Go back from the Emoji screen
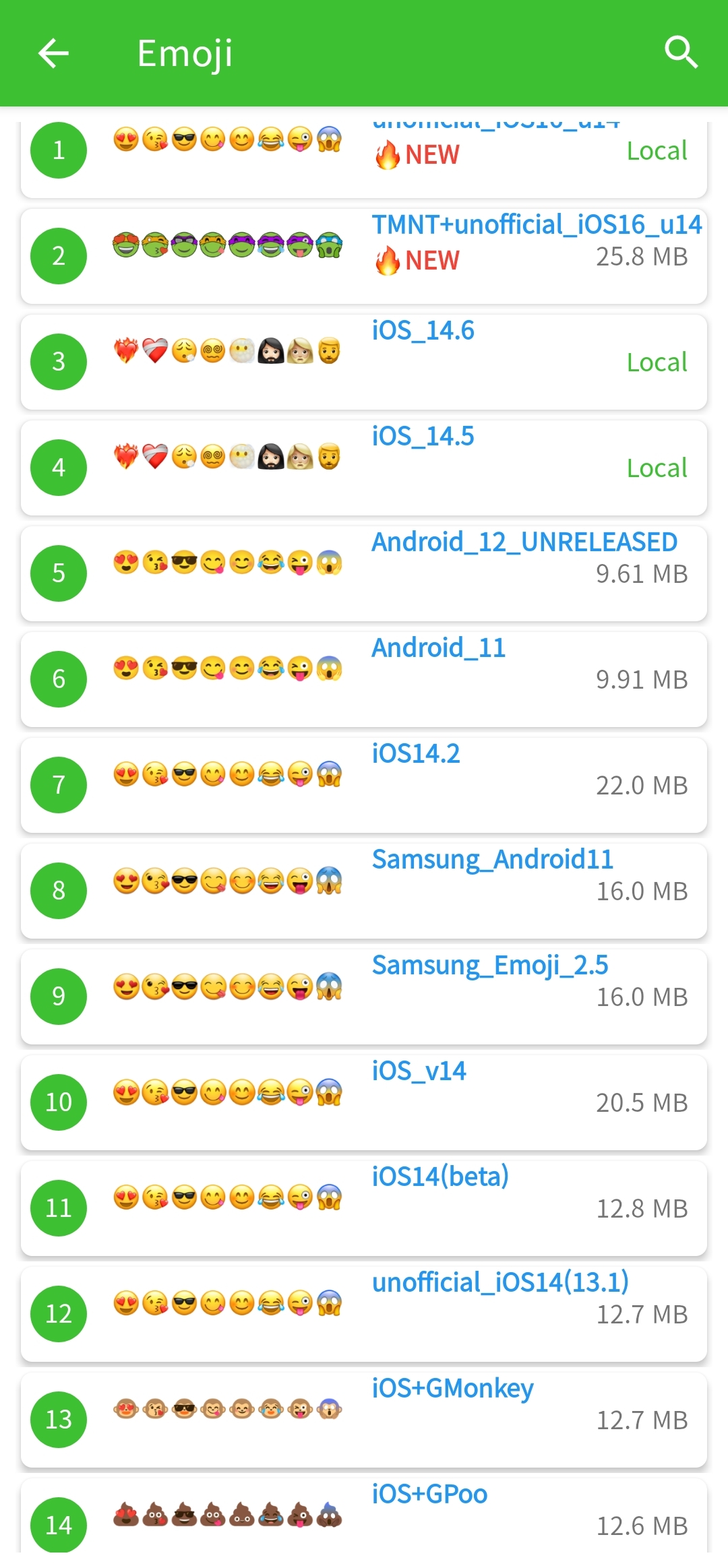Screen dimensions: 728x1568 pos(54,53)
